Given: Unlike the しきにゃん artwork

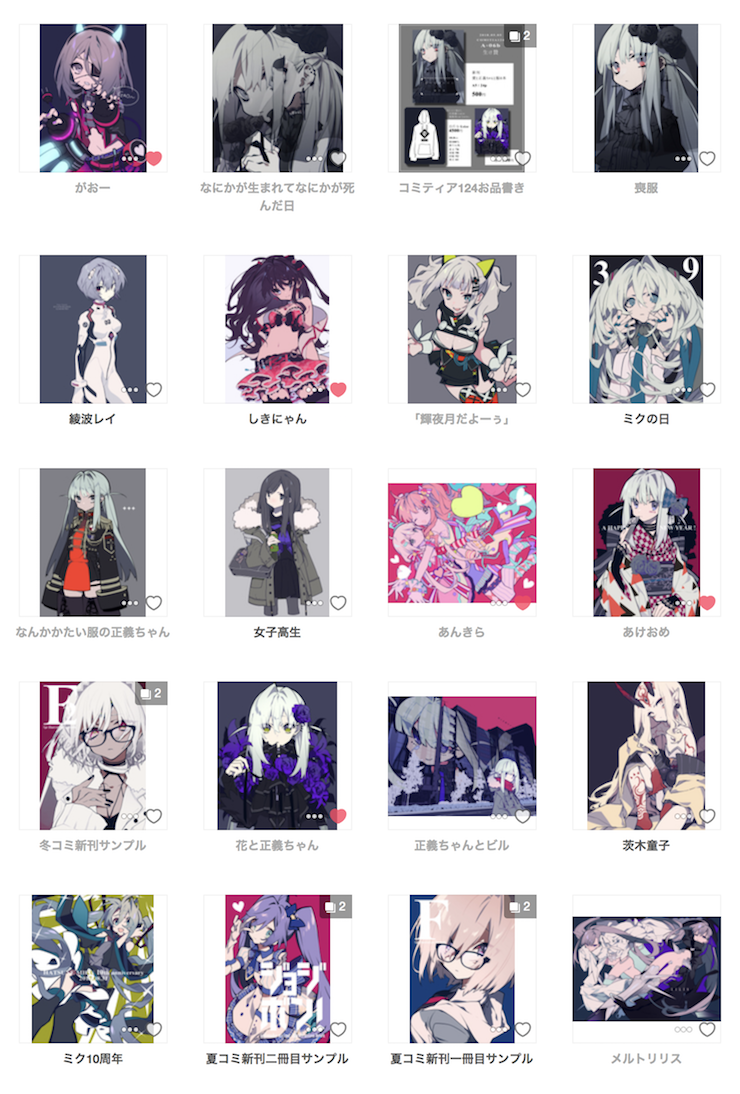Looking at the screenshot, I should click(x=338, y=389).
